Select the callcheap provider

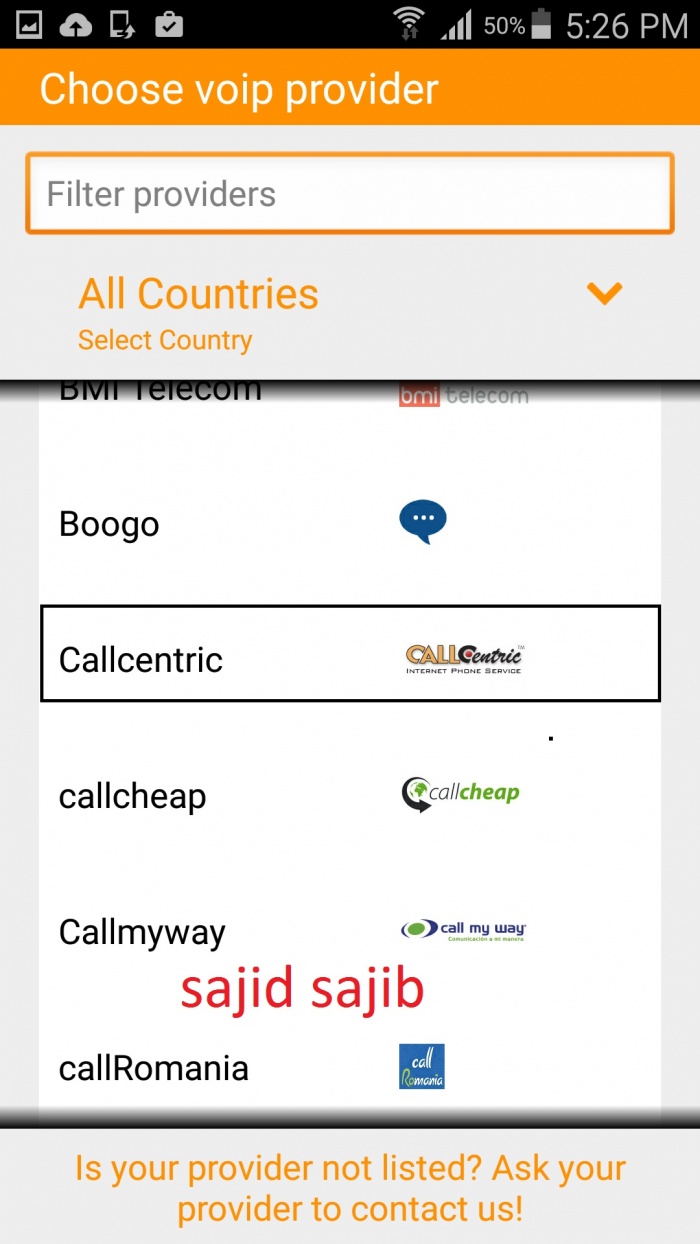pos(349,796)
